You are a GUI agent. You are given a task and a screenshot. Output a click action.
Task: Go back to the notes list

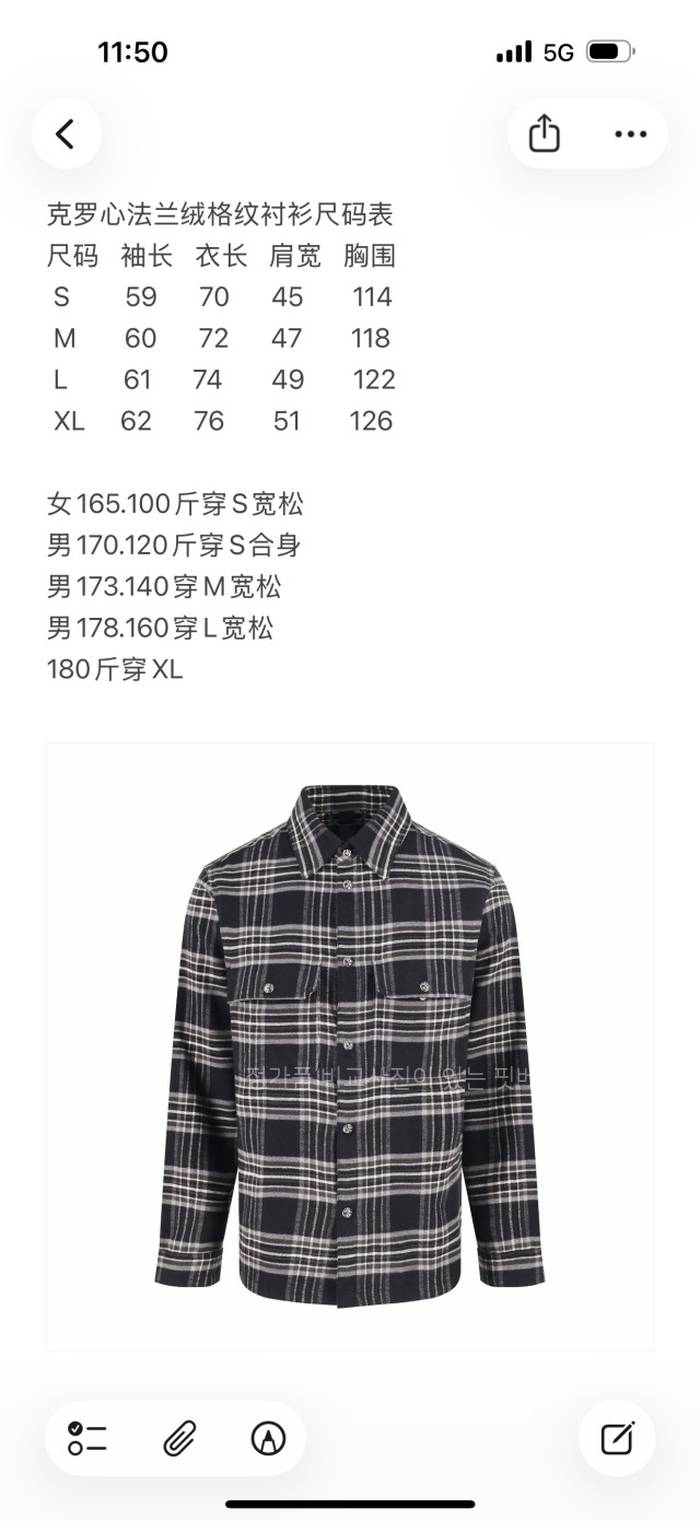click(66, 134)
